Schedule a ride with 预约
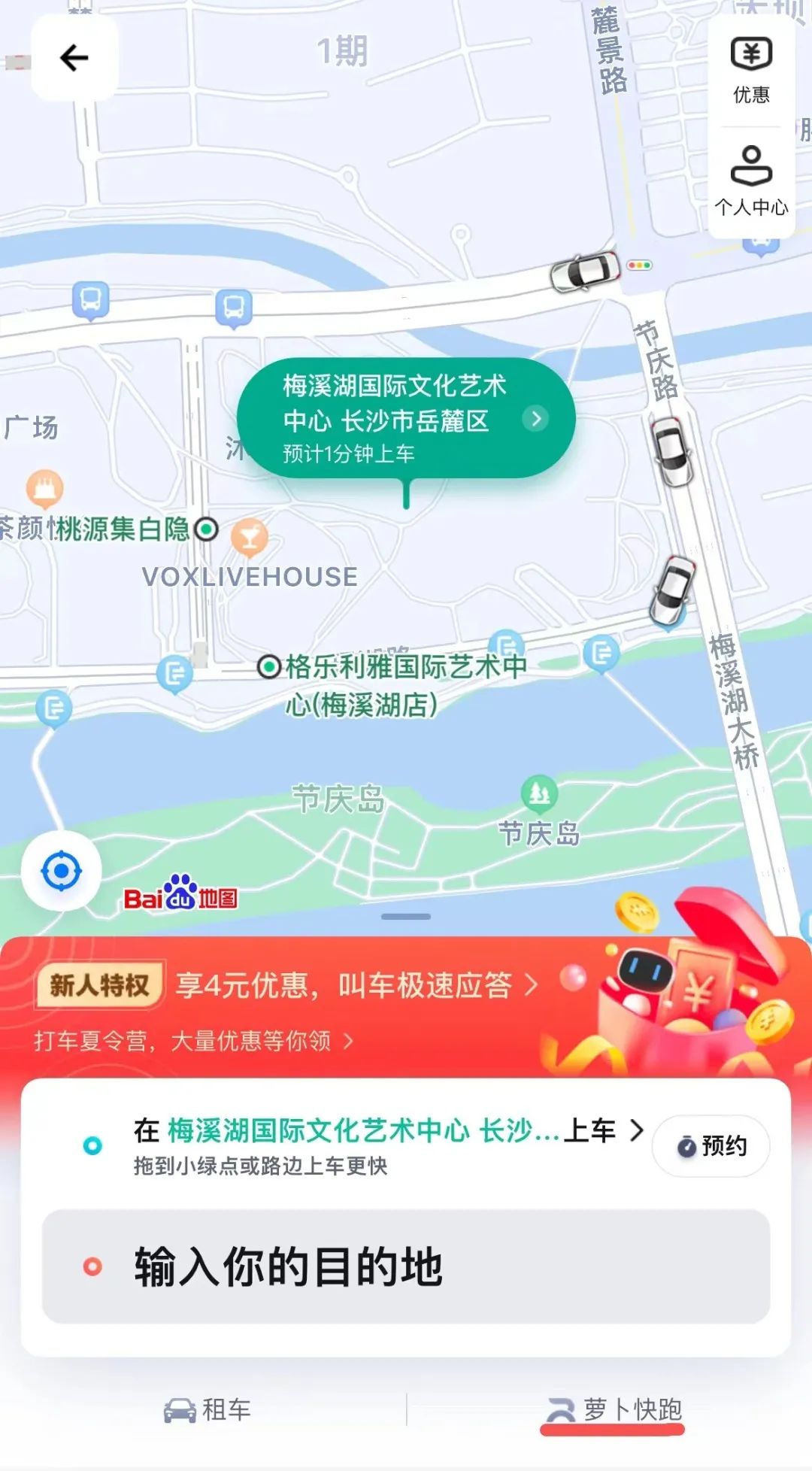 711,1146
